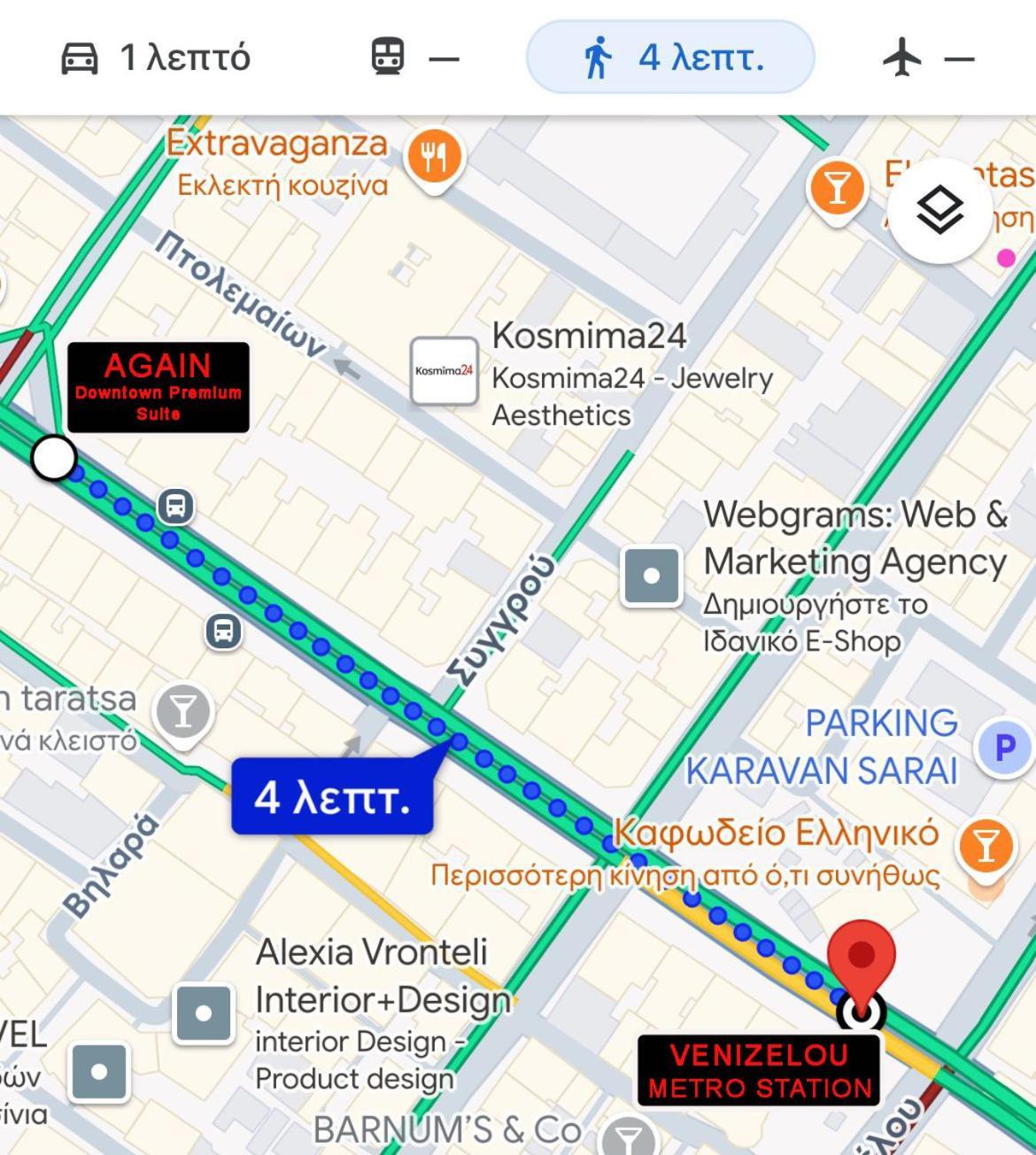Open the Καφωδείο Ελληνικό bar marker
Image resolution: width=1036 pixels, height=1155 pixels.
pyautogui.click(x=986, y=844)
